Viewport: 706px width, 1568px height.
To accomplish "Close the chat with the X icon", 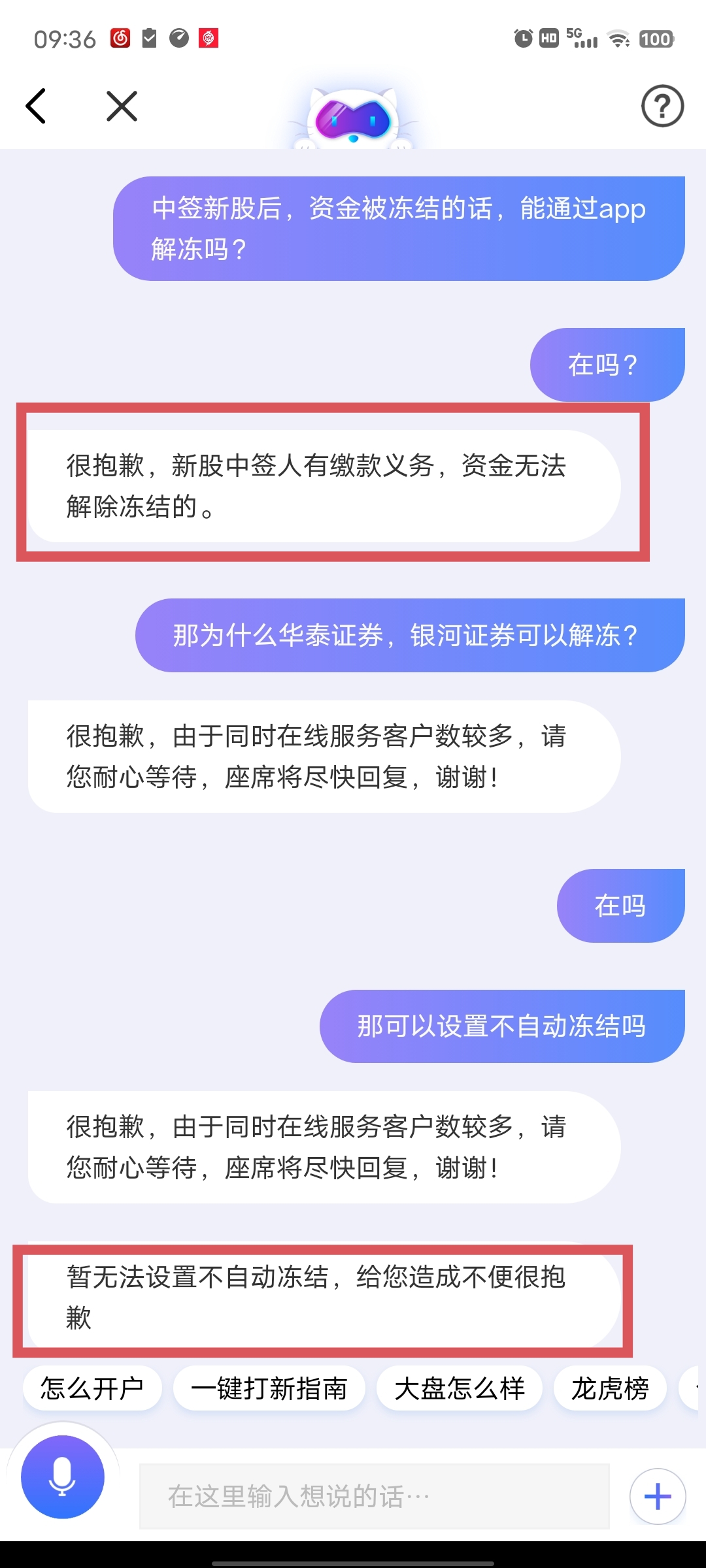I will (x=122, y=106).
